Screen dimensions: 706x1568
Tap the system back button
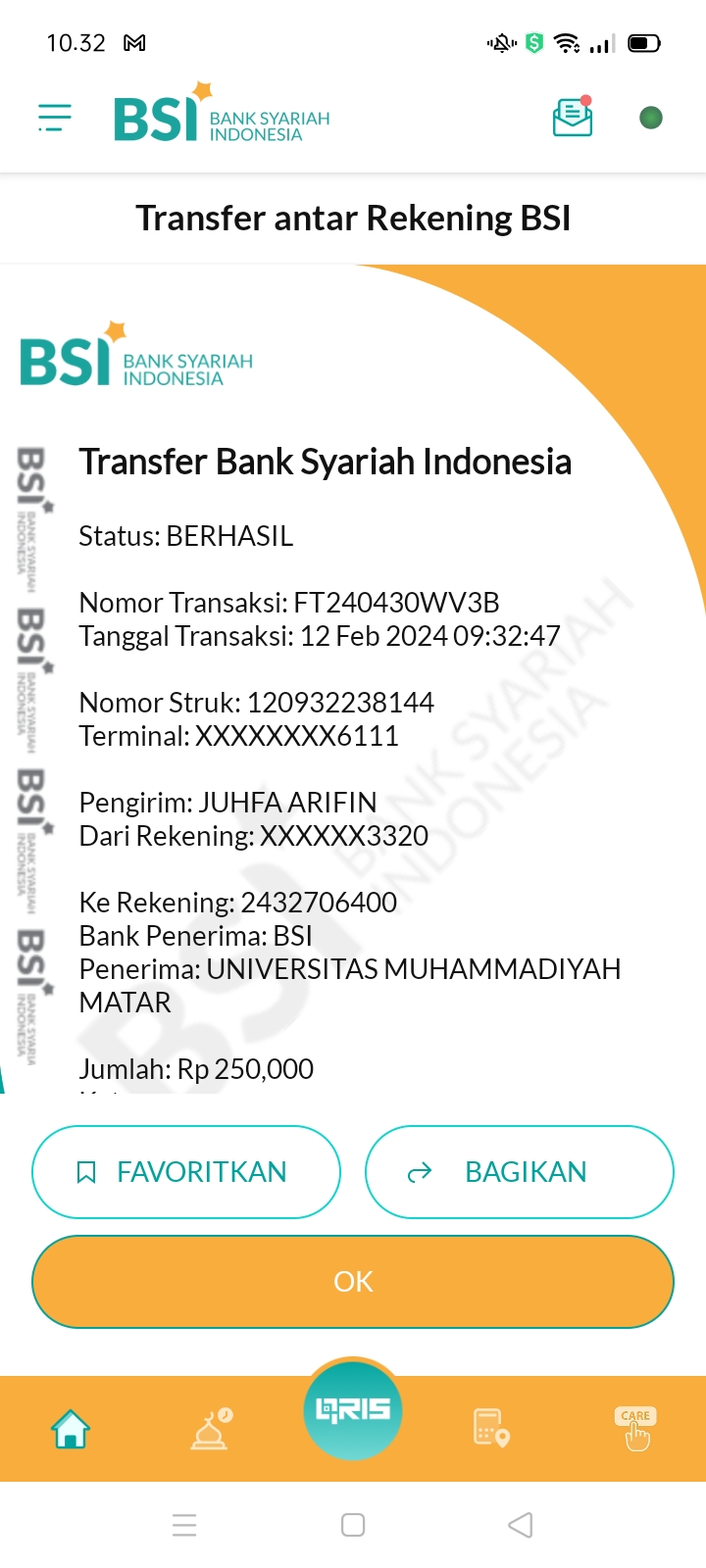(x=521, y=1525)
